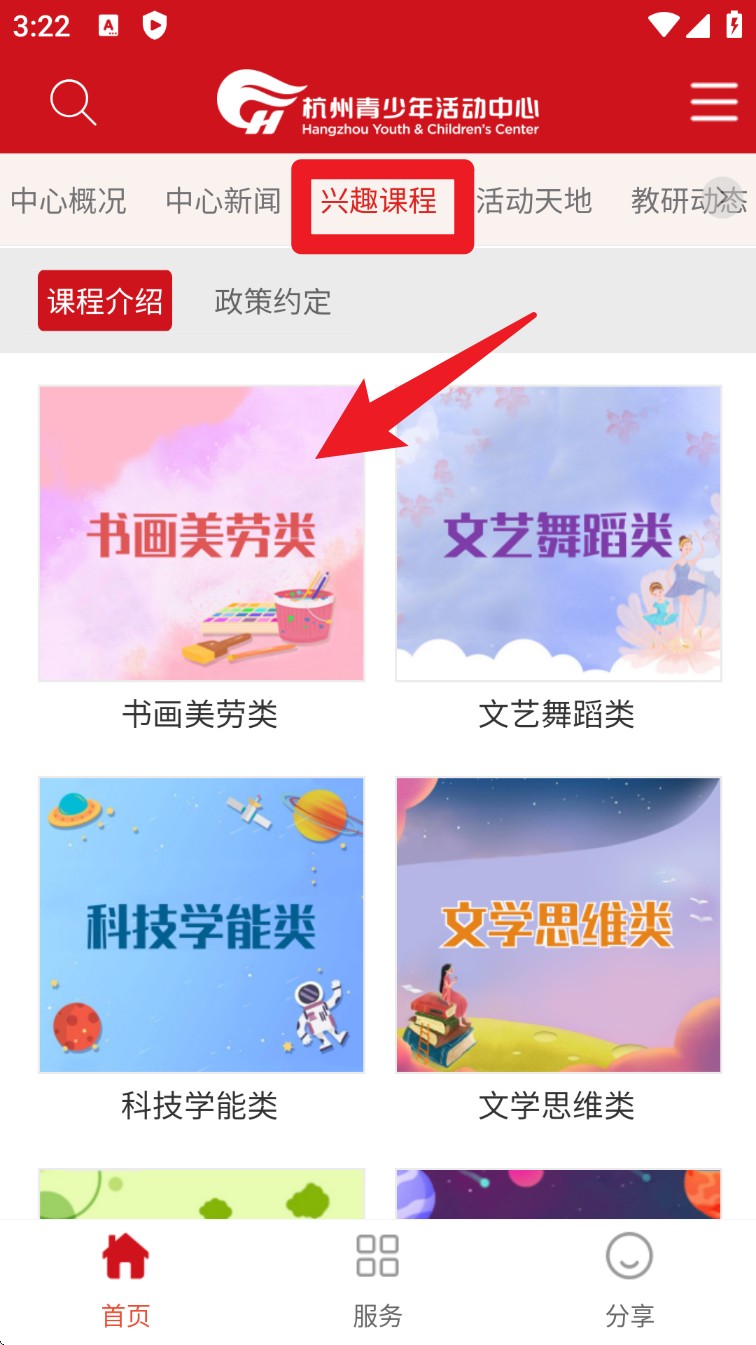Viewport: 756px width, 1345px height.
Task: Open the search icon
Action: 73,102
